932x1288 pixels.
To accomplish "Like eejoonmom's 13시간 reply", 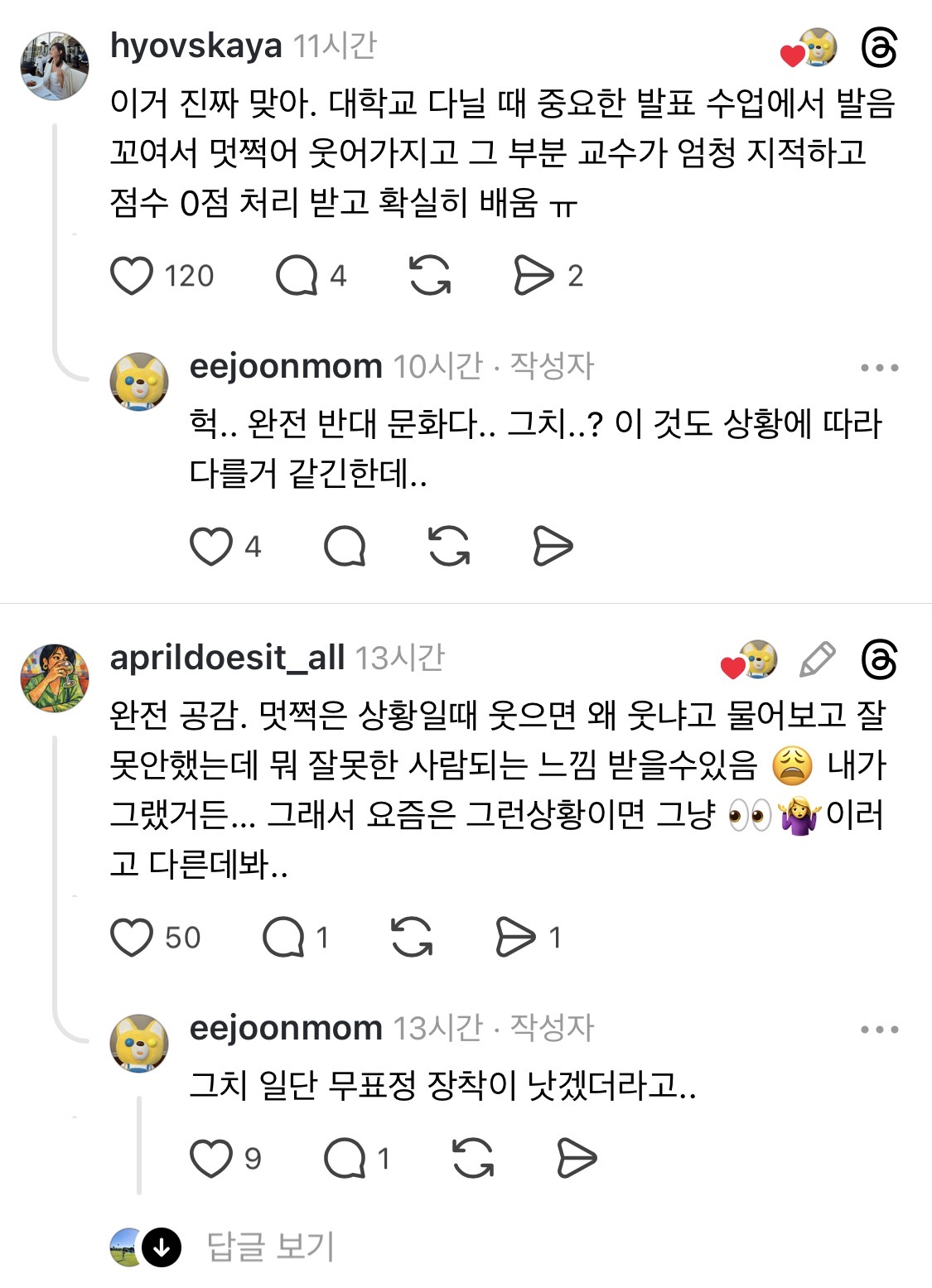I will [x=211, y=1158].
